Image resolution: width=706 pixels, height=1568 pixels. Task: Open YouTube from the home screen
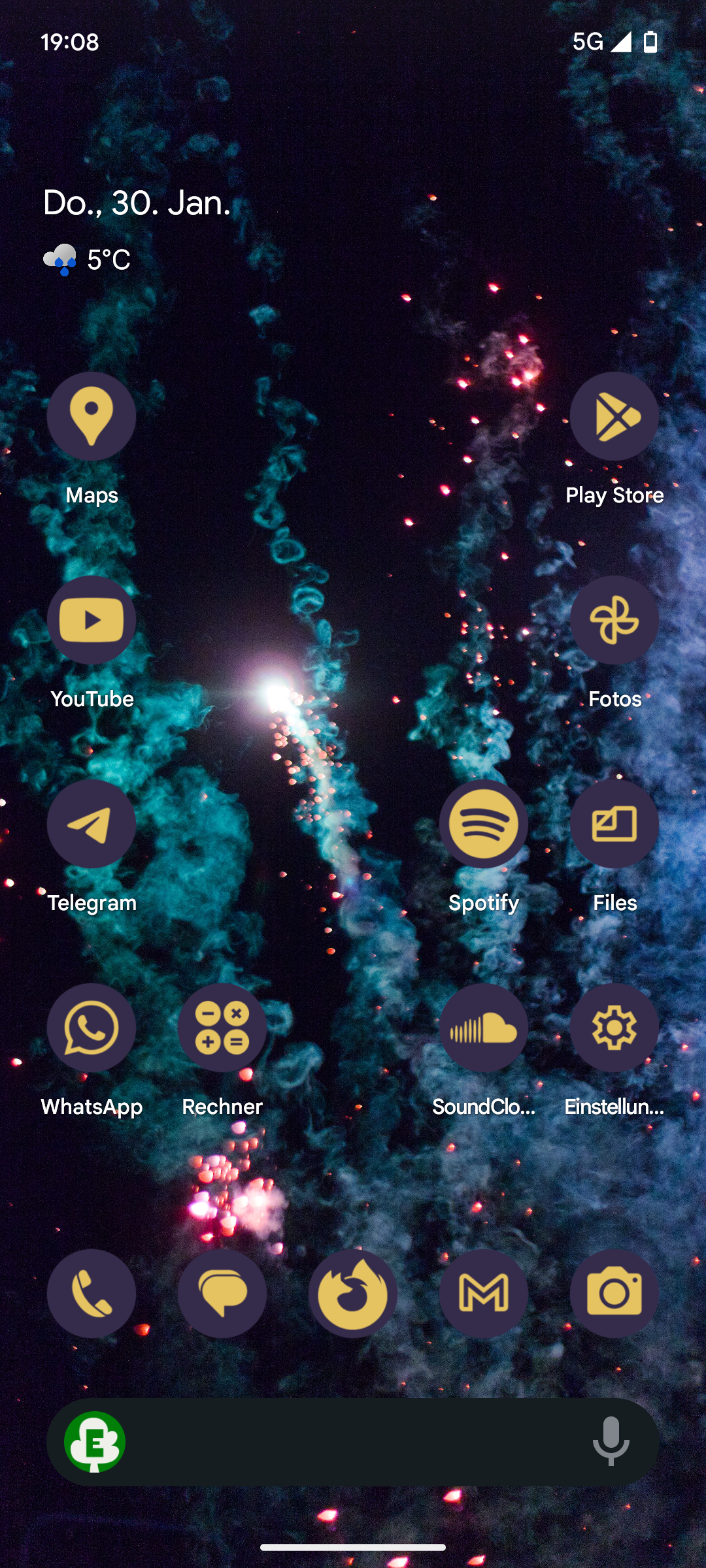[92, 621]
